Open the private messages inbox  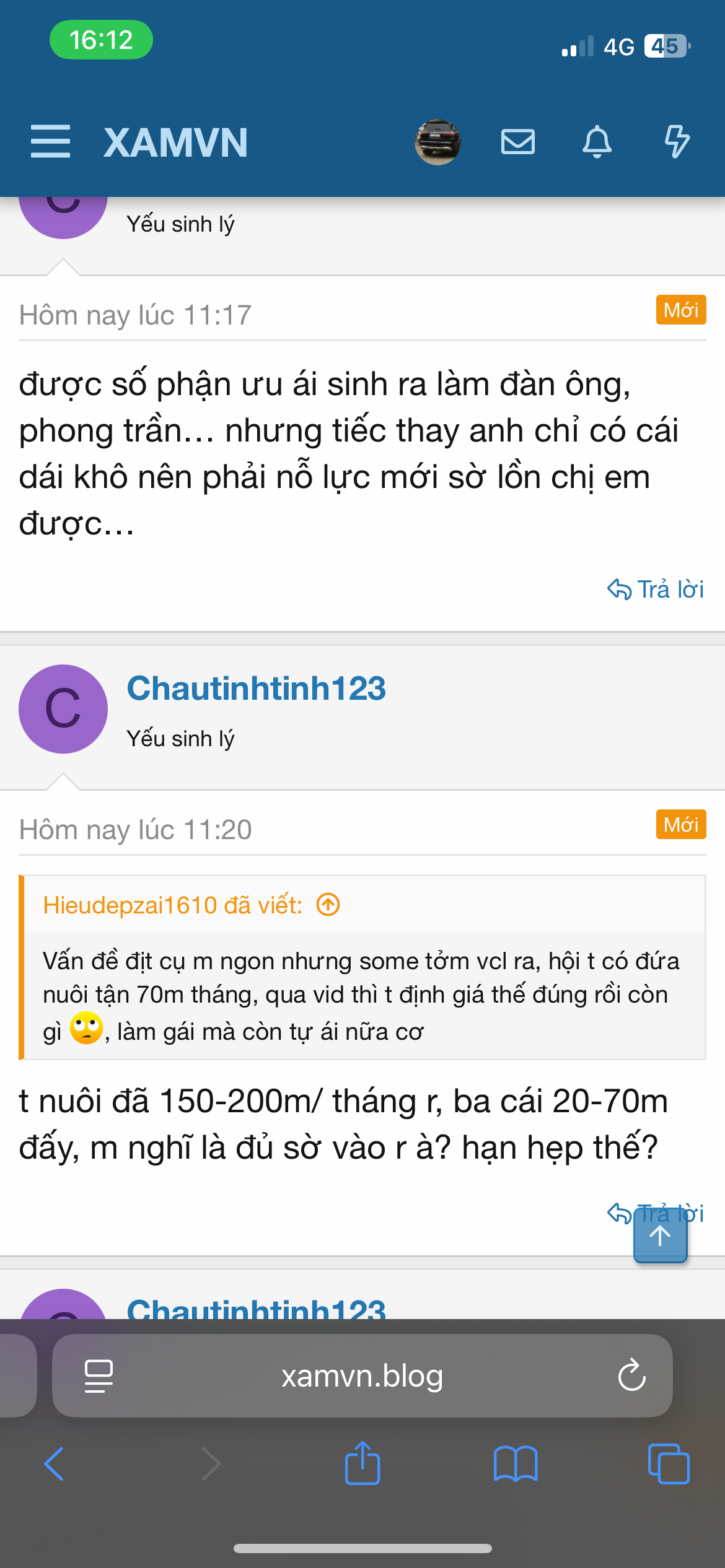click(517, 142)
